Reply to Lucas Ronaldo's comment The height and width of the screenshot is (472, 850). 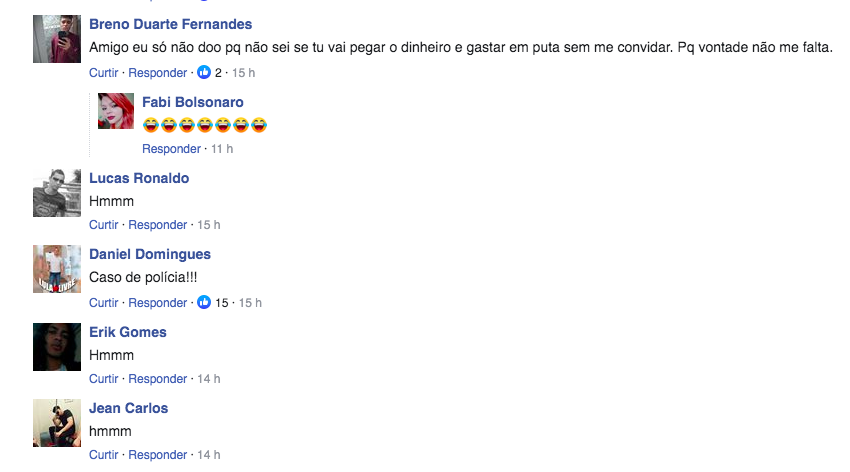tap(157, 225)
